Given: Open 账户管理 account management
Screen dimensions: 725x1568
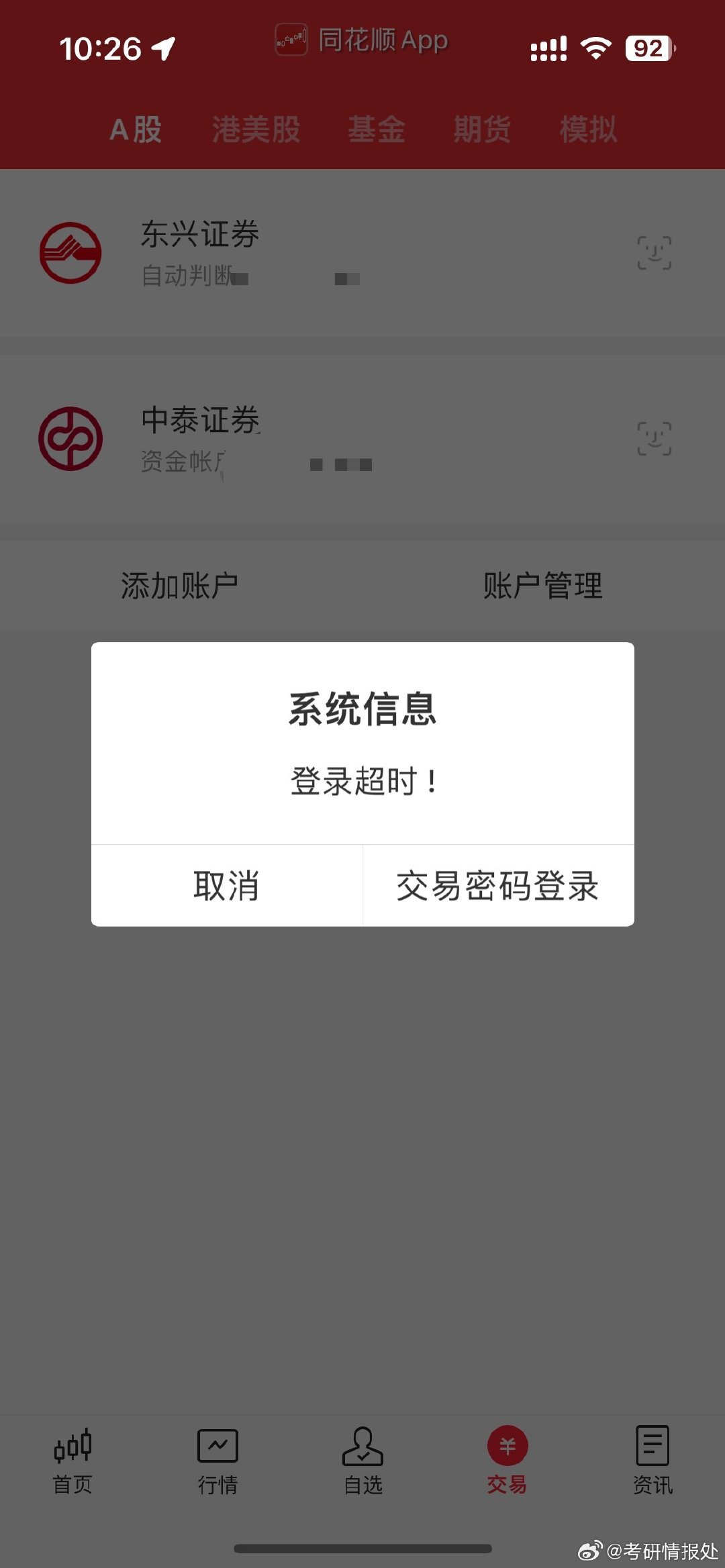Looking at the screenshot, I should pos(542,584).
